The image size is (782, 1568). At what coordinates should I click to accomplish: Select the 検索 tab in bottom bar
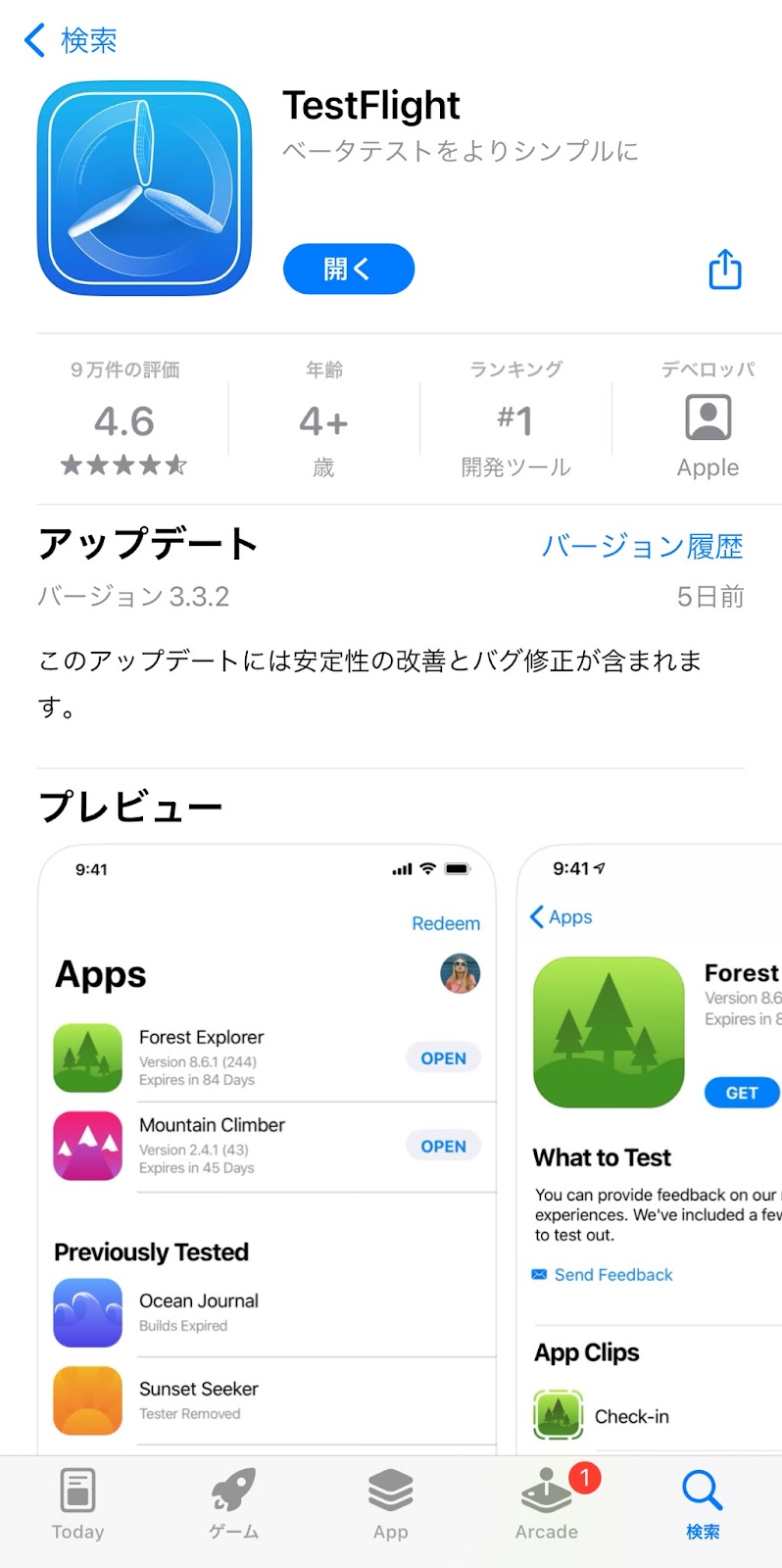[703, 1504]
